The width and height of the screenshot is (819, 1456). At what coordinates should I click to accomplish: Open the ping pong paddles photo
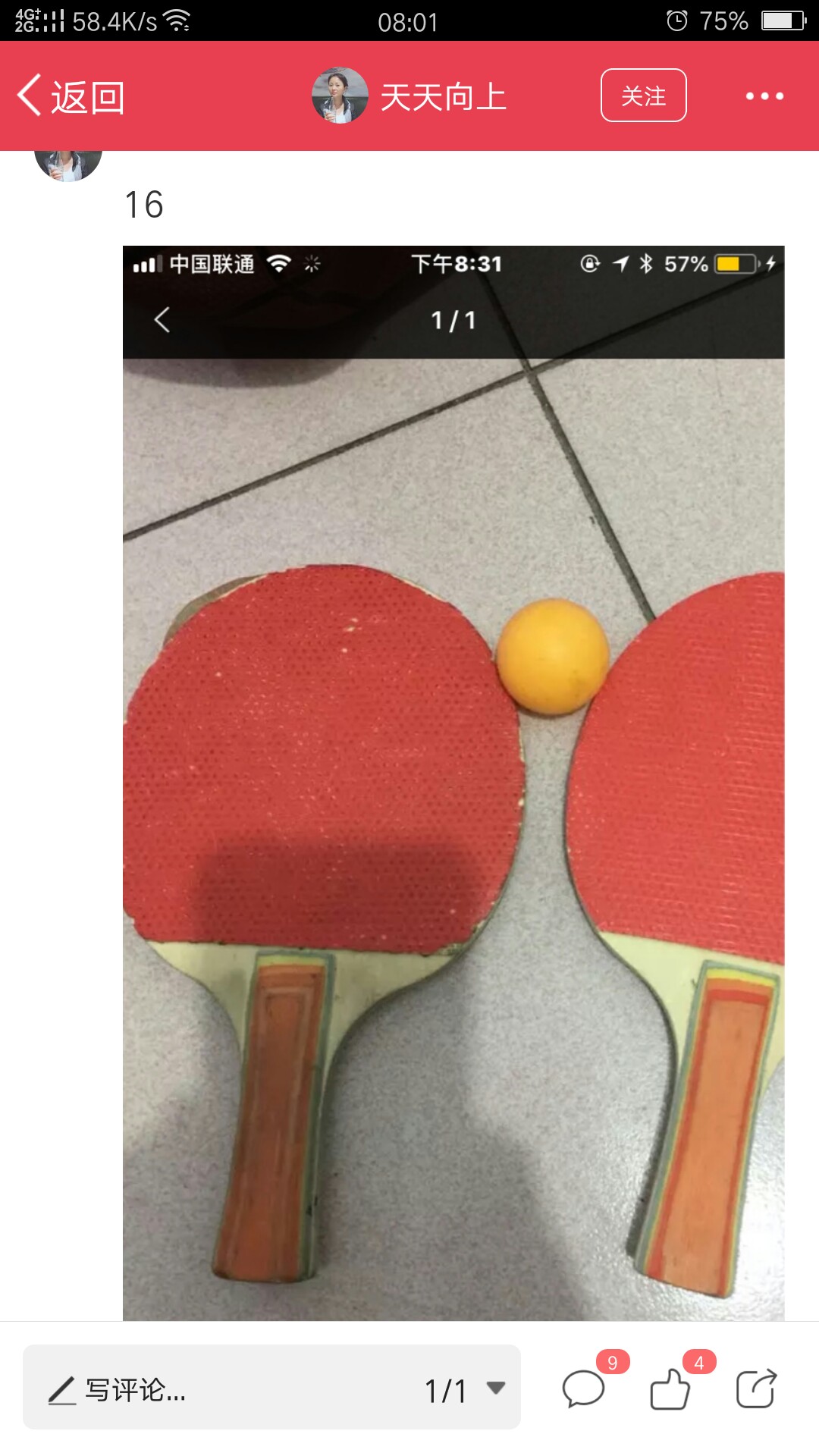453,781
